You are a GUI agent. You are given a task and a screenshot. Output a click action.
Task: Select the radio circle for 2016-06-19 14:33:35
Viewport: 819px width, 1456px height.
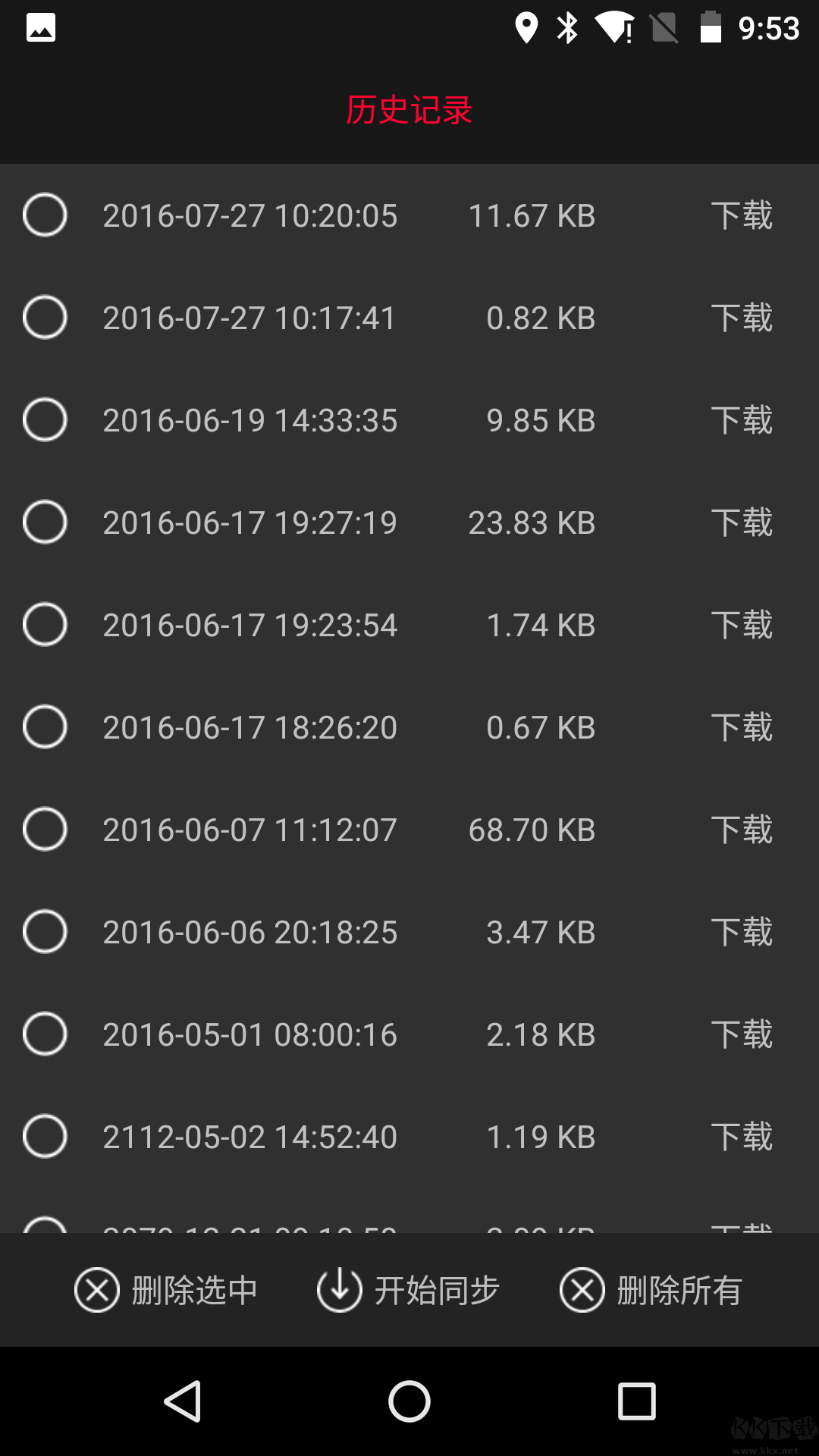click(x=45, y=419)
